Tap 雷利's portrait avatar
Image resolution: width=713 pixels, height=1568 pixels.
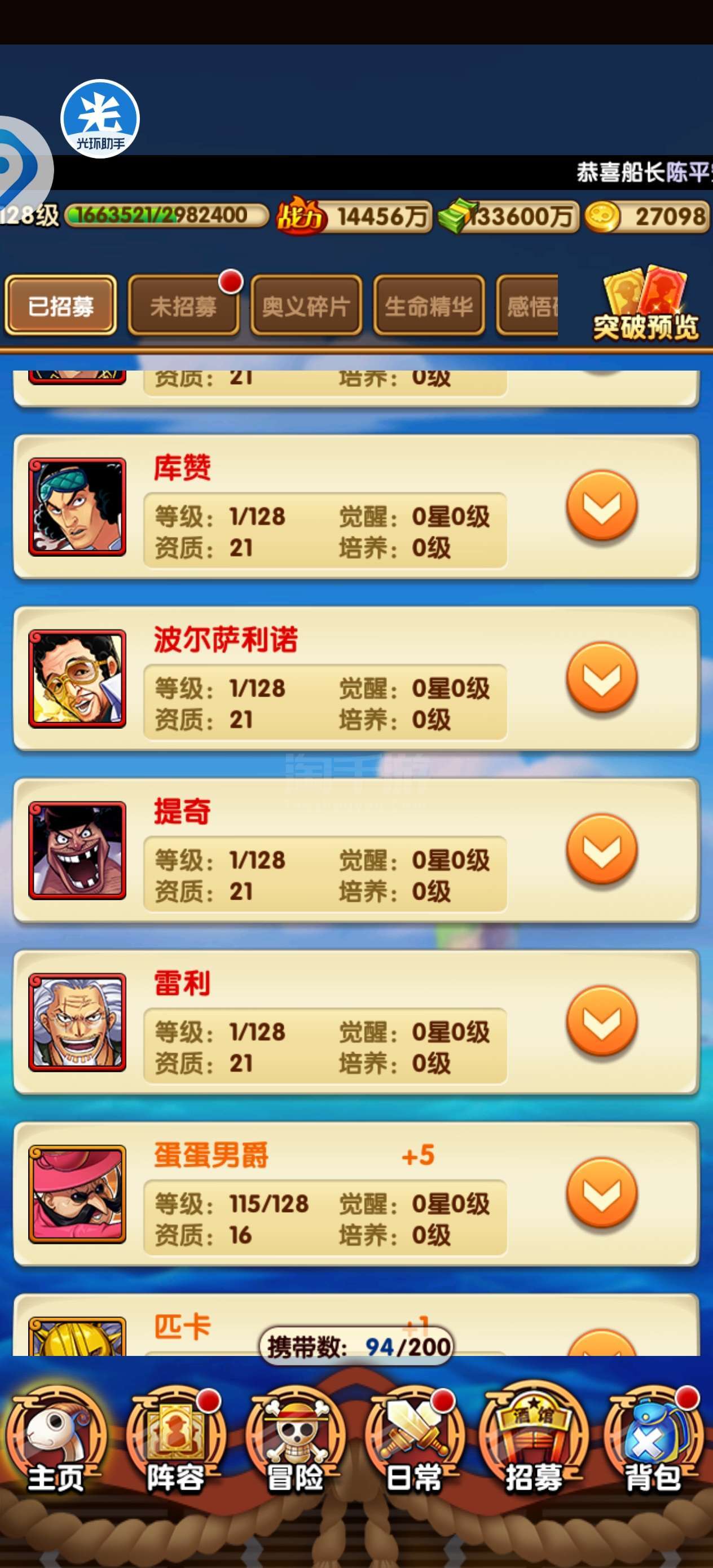tap(77, 1021)
